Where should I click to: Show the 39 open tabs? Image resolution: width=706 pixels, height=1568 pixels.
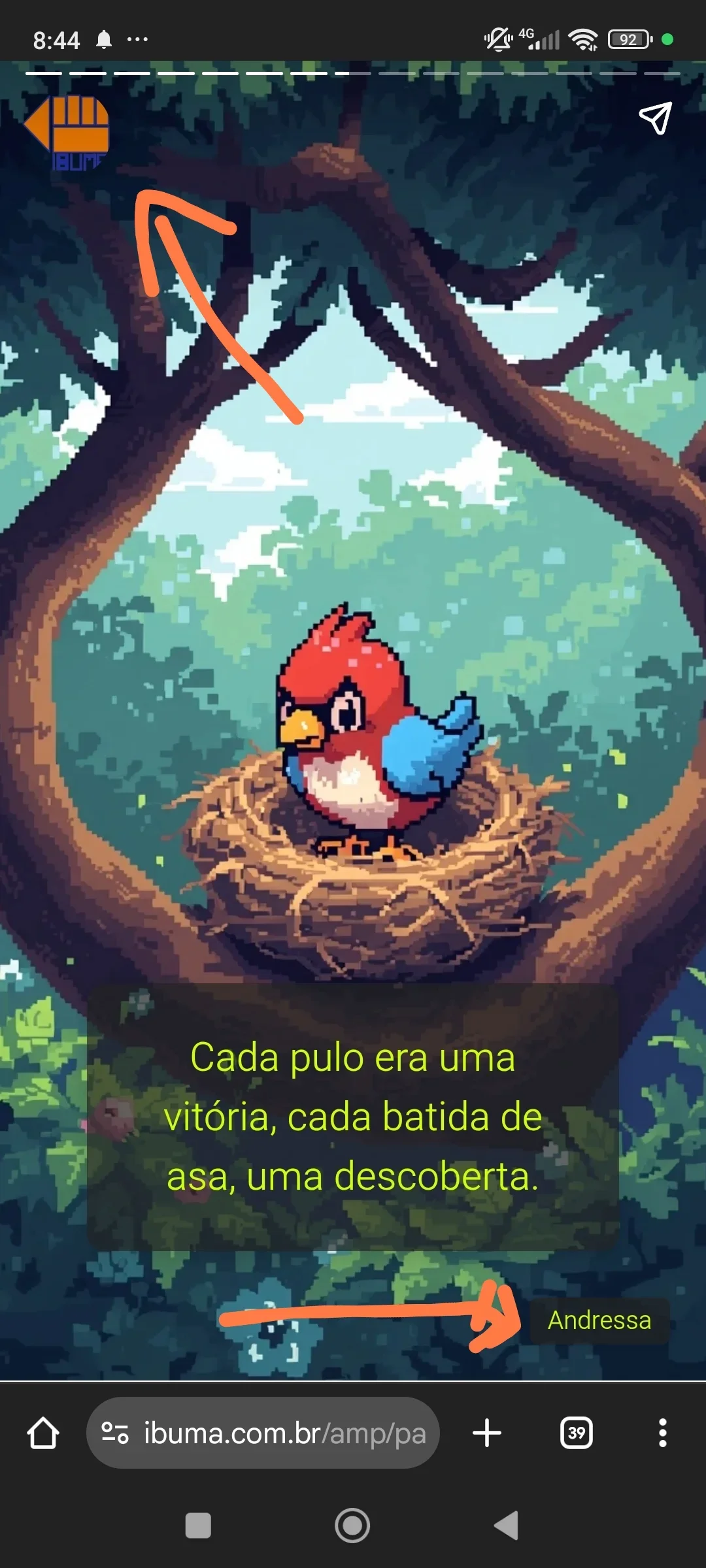tap(577, 1433)
